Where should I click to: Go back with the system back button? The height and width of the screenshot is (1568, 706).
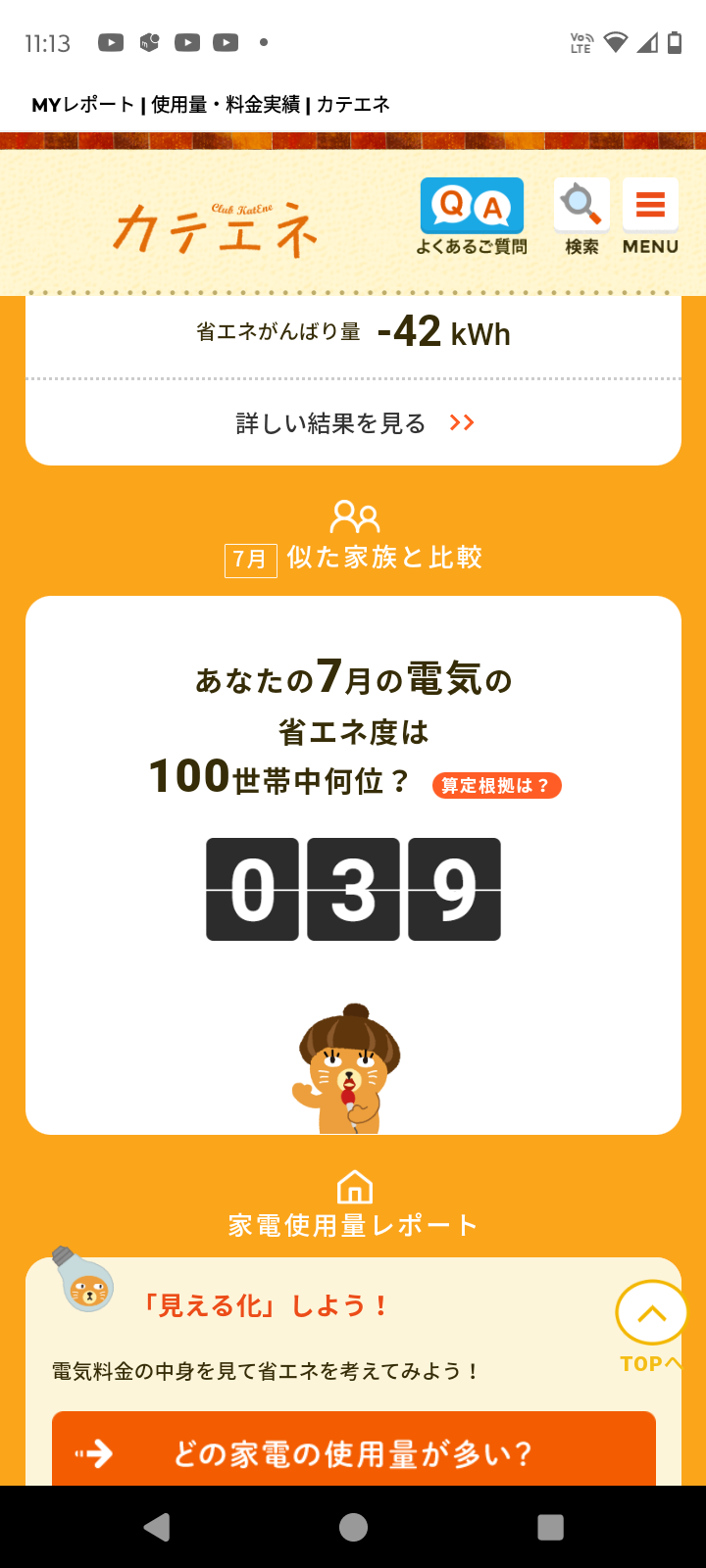[x=157, y=1527]
